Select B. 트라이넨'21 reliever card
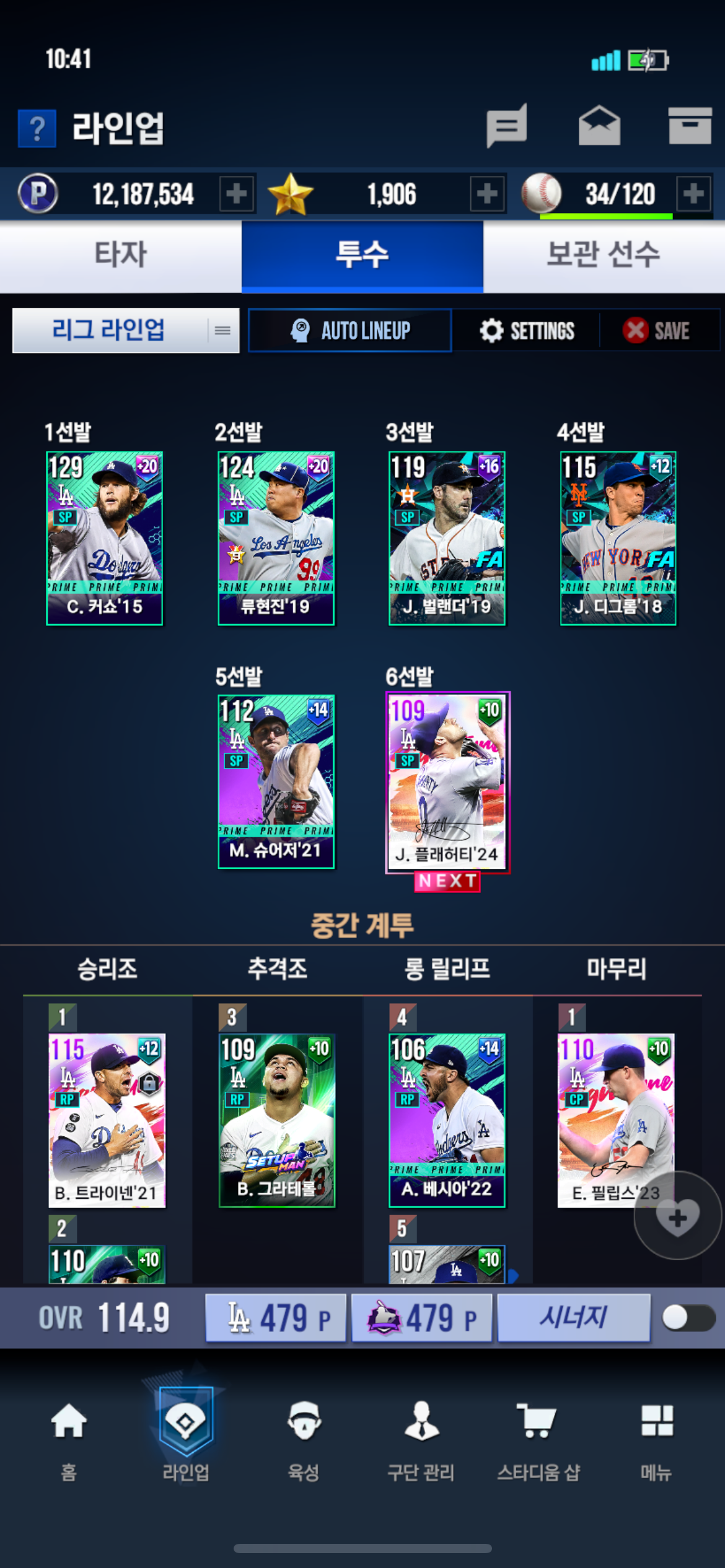 coord(107,1120)
